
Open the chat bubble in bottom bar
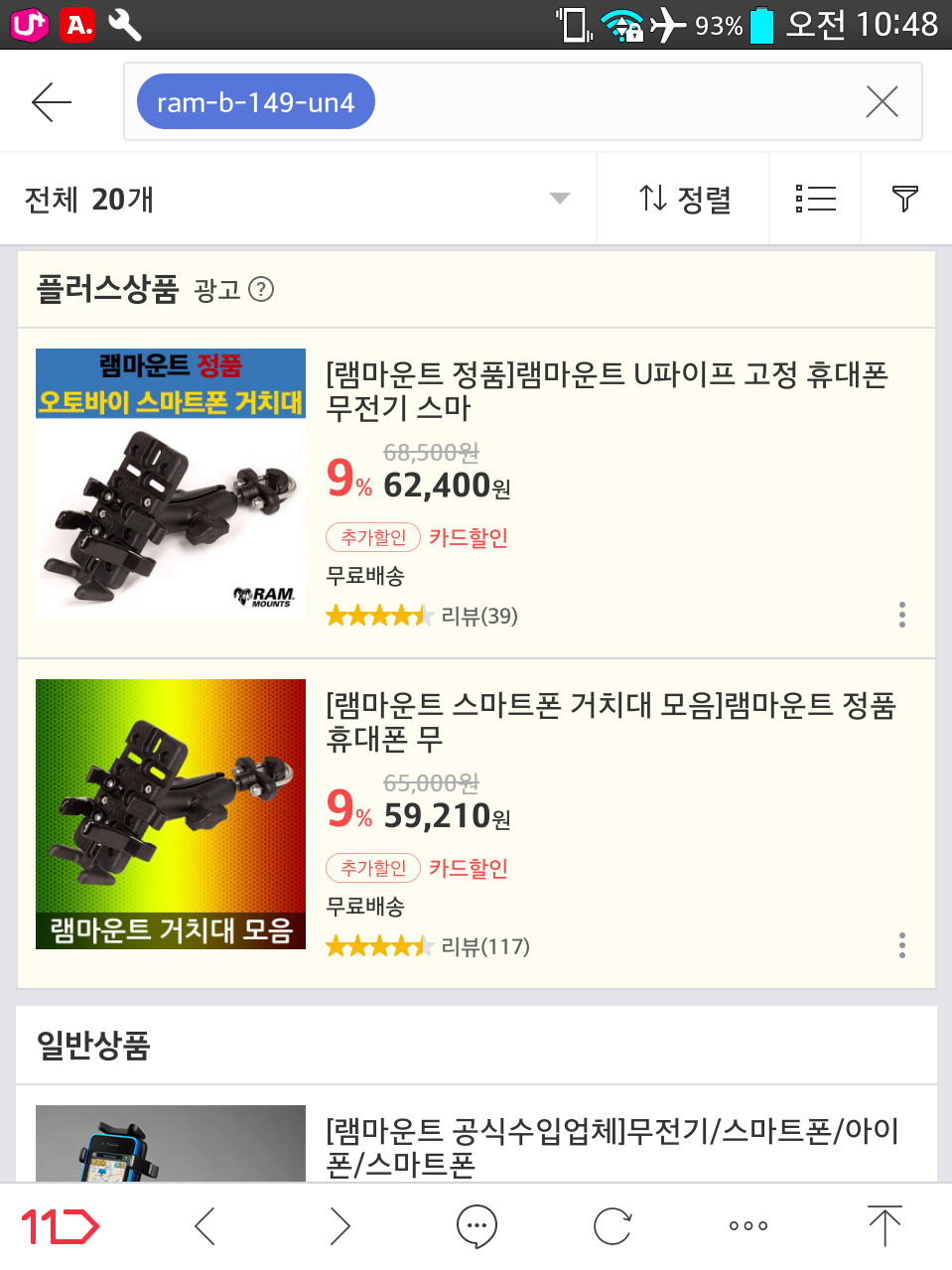point(476,1226)
